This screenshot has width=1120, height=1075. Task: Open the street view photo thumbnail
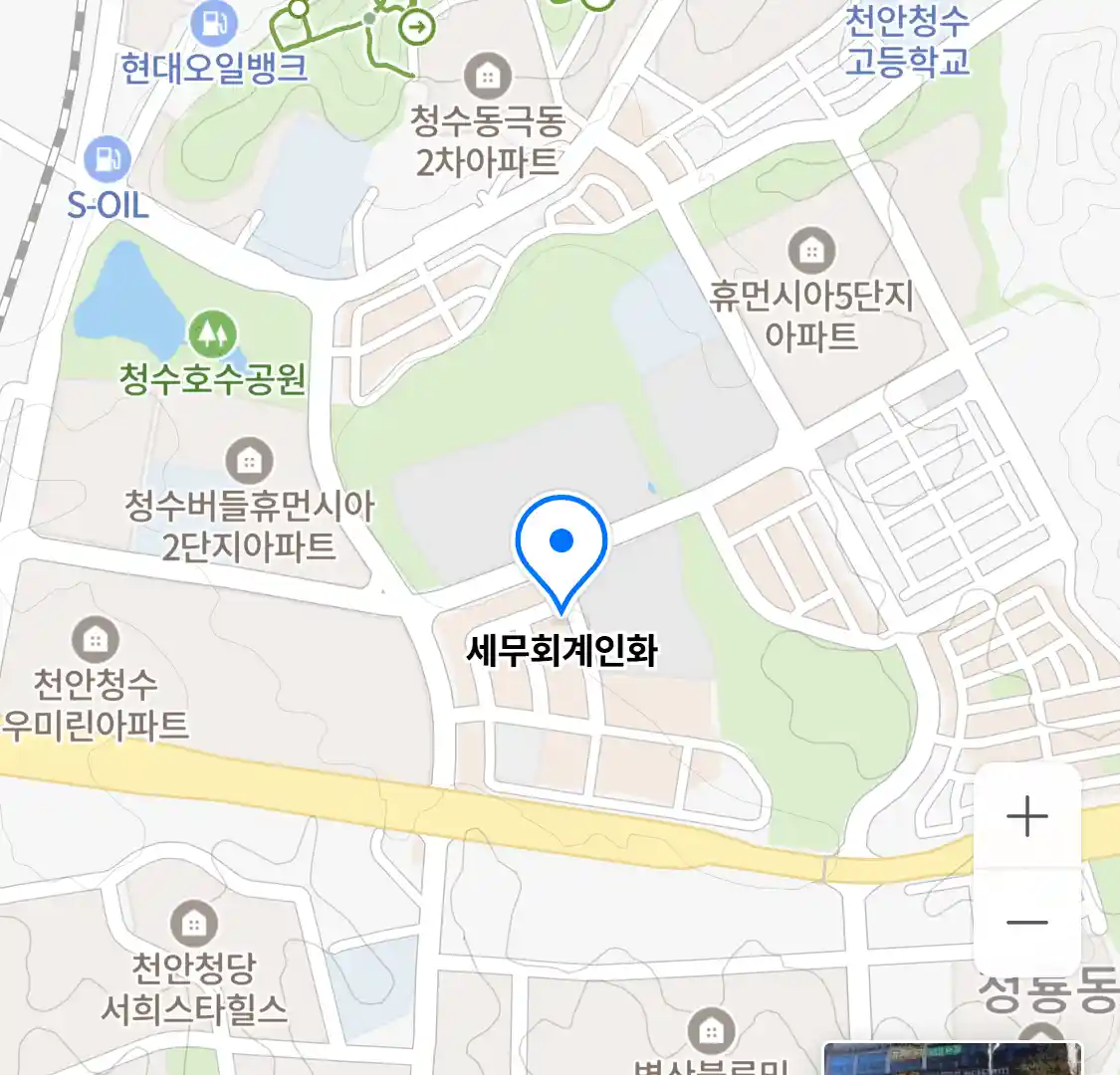pyautogui.click(x=951, y=1059)
